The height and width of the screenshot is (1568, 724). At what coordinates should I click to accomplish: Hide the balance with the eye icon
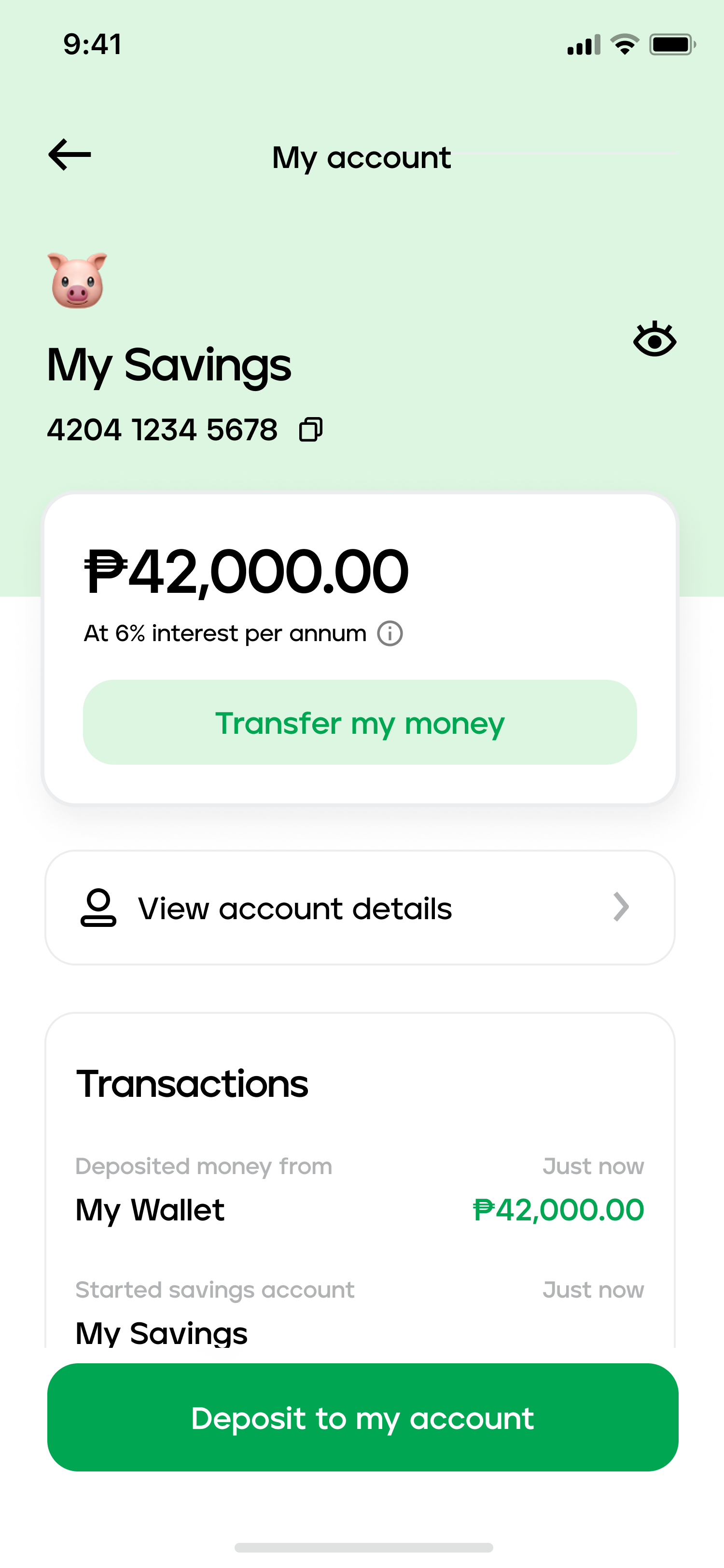coord(654,339)
